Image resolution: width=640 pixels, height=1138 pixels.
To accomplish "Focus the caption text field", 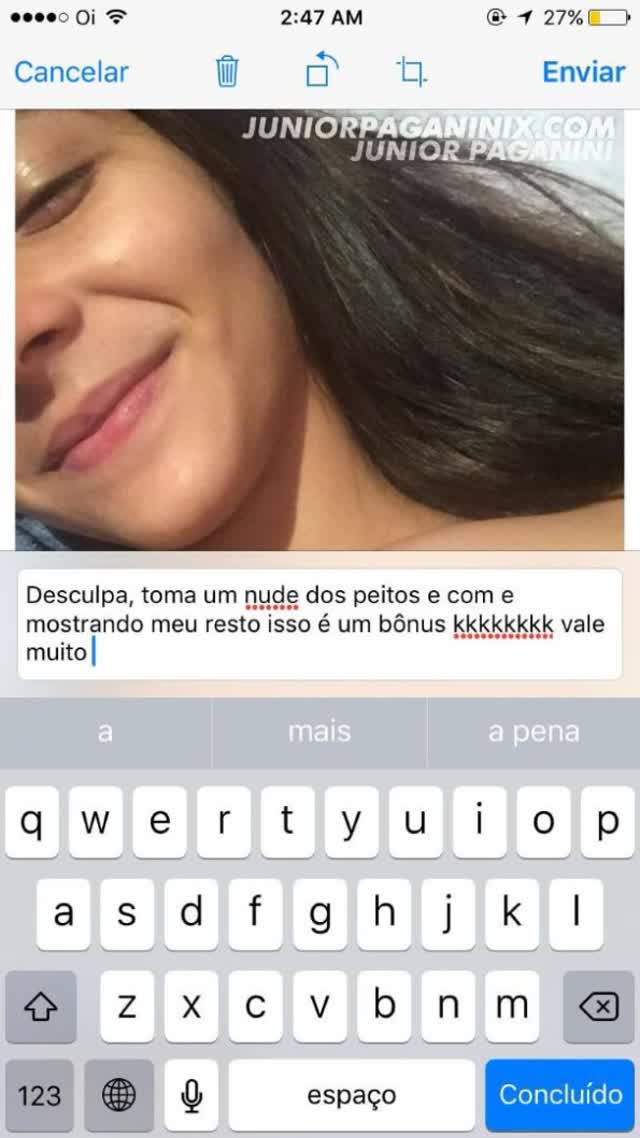I will [x=320, y=624].
